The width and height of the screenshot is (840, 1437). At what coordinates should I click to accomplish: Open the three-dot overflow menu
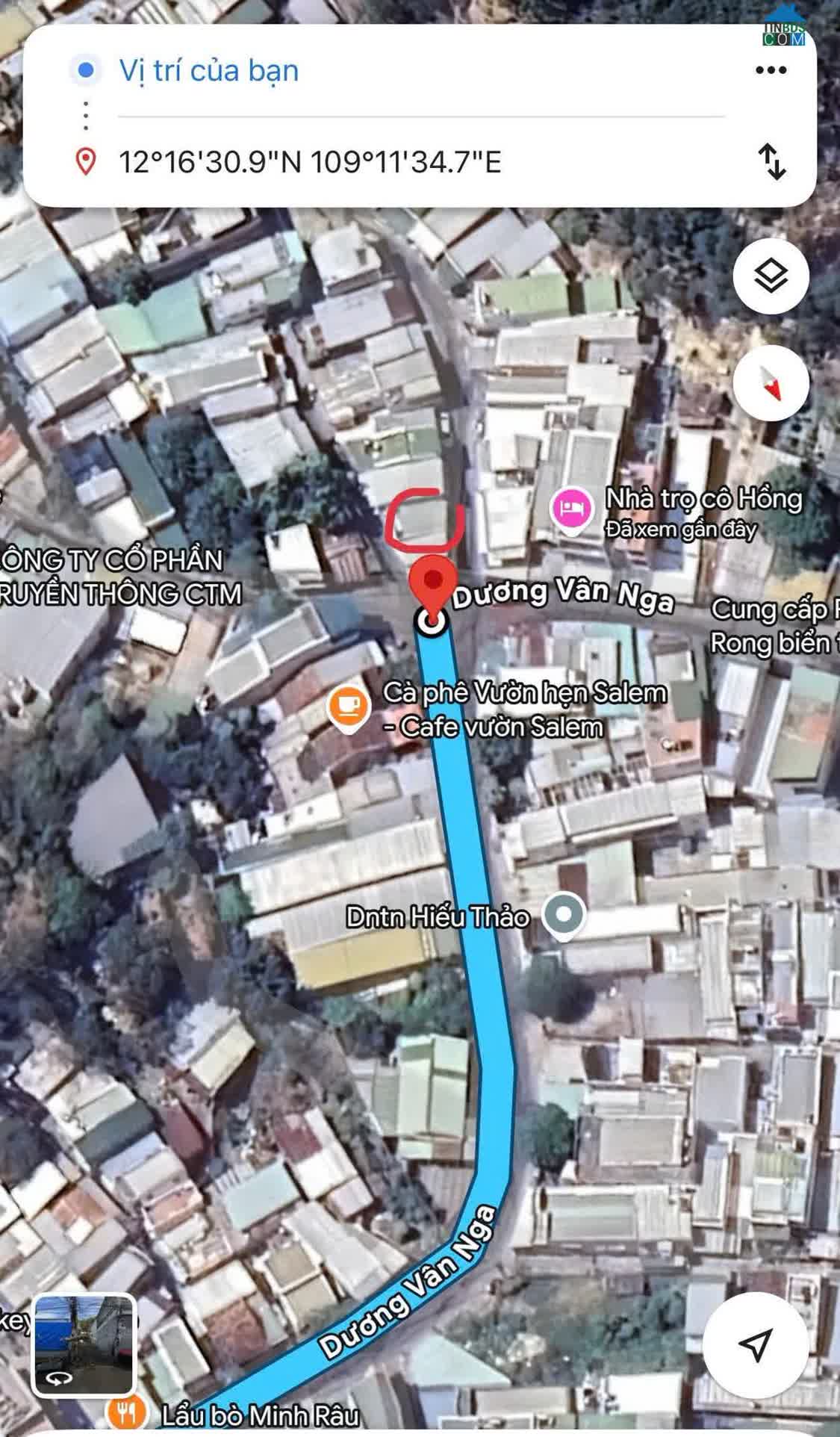click(771, 70)
